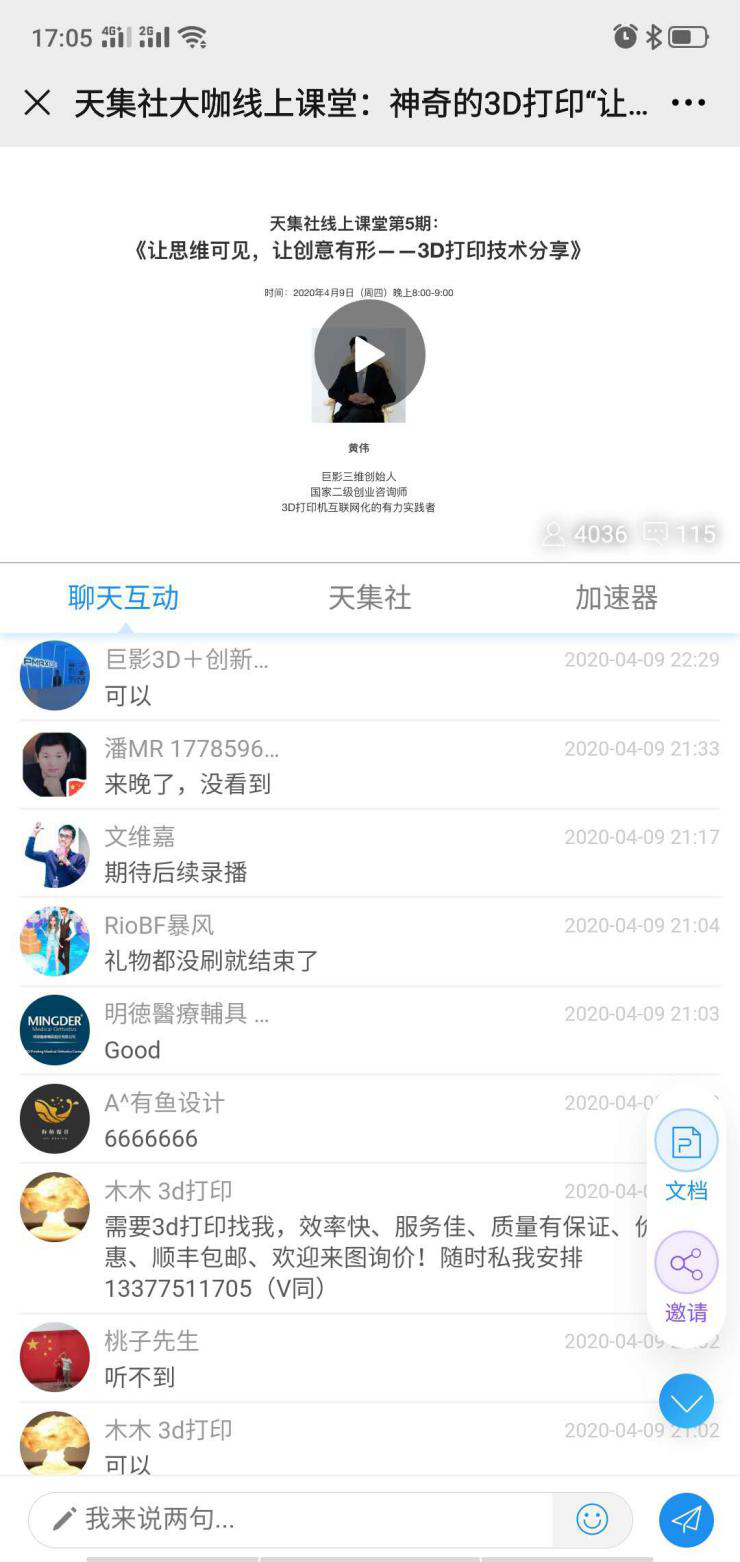The image size is (740, 1562).
Task: View RioBF暴风's profile avatar
Action: [x=55, y=942]
